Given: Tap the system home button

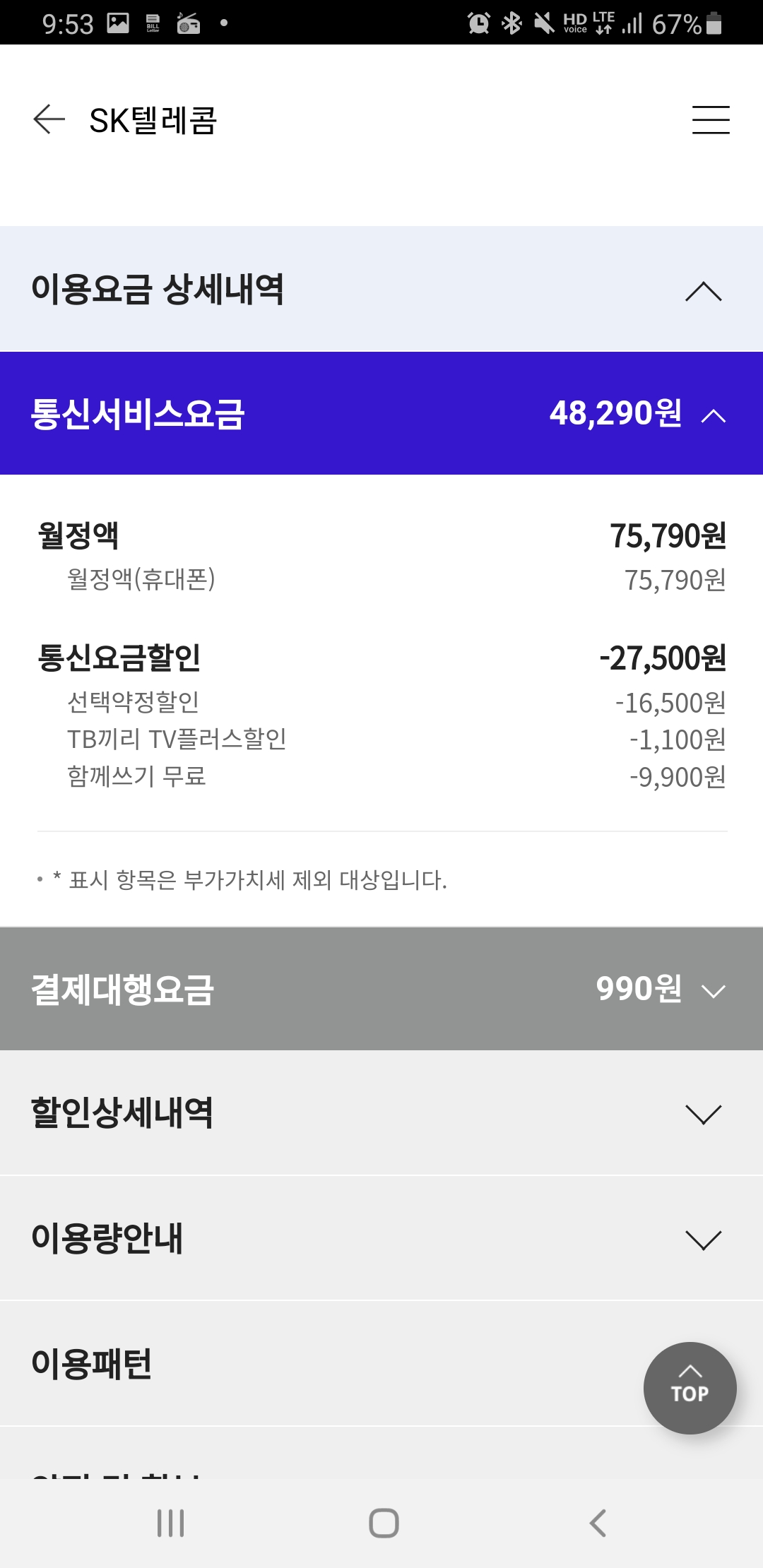Looking at the screenshot, I should [384, 1523].
